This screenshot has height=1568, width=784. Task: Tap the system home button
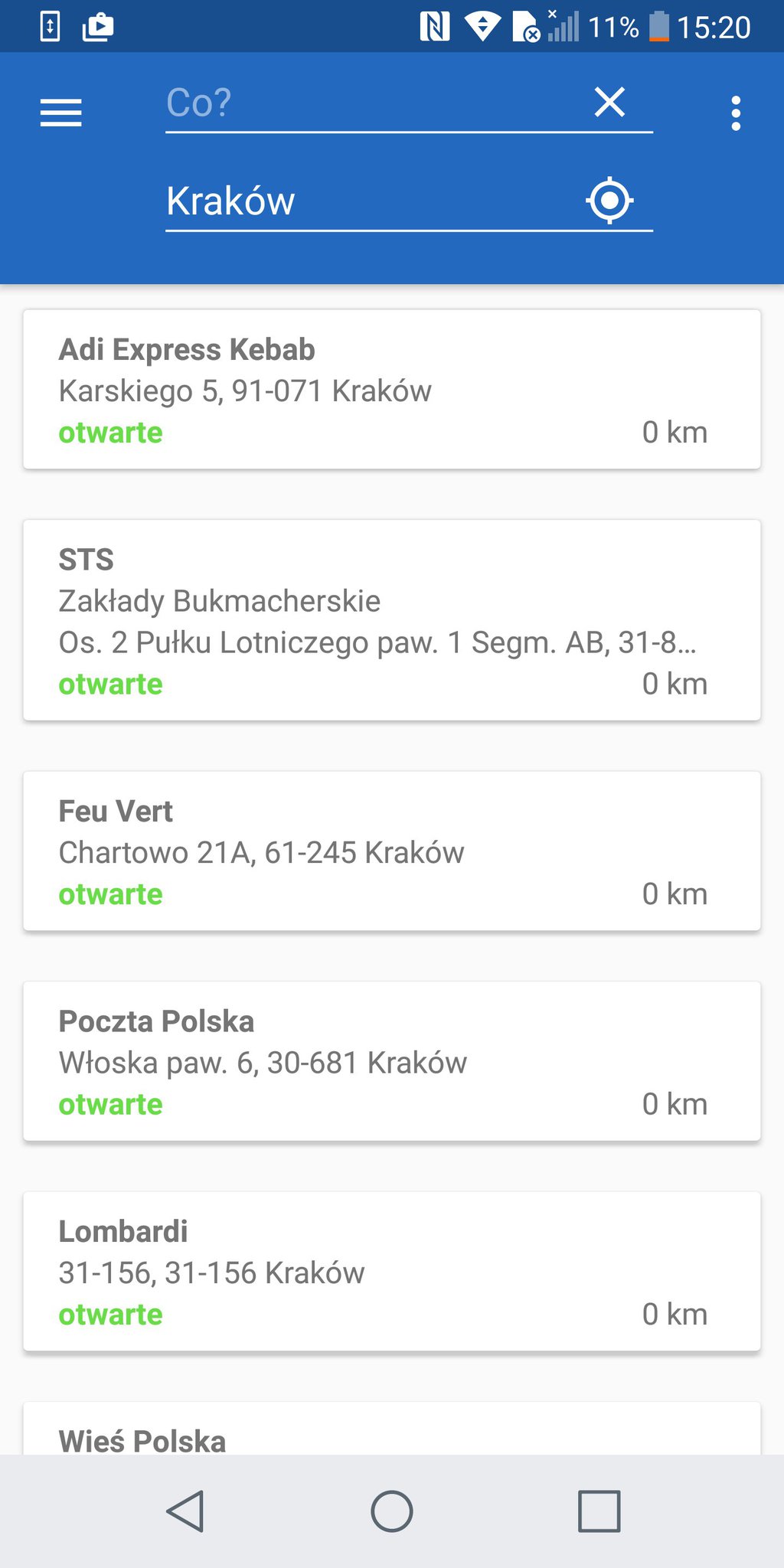pyautogui.click(x=392, y=1511)
